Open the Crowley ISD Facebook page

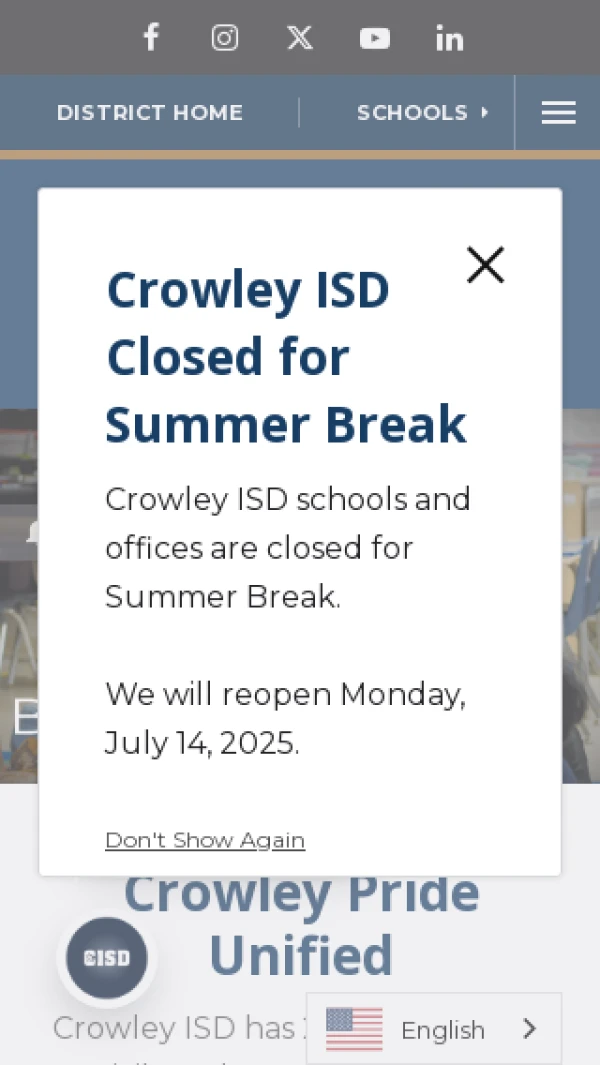point(150,38)
